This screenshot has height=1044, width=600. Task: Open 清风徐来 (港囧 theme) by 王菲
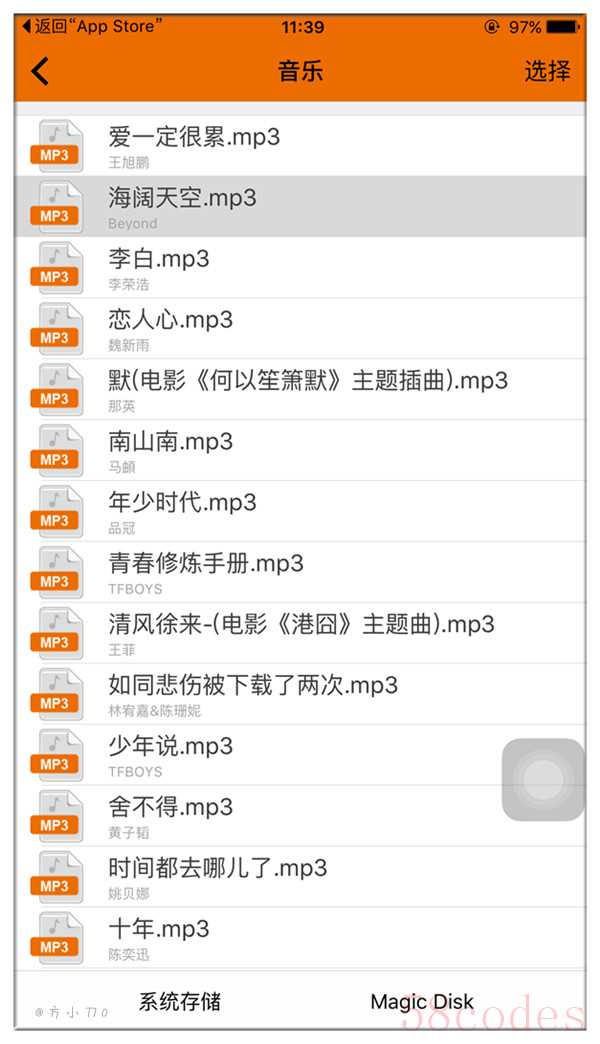300,634
